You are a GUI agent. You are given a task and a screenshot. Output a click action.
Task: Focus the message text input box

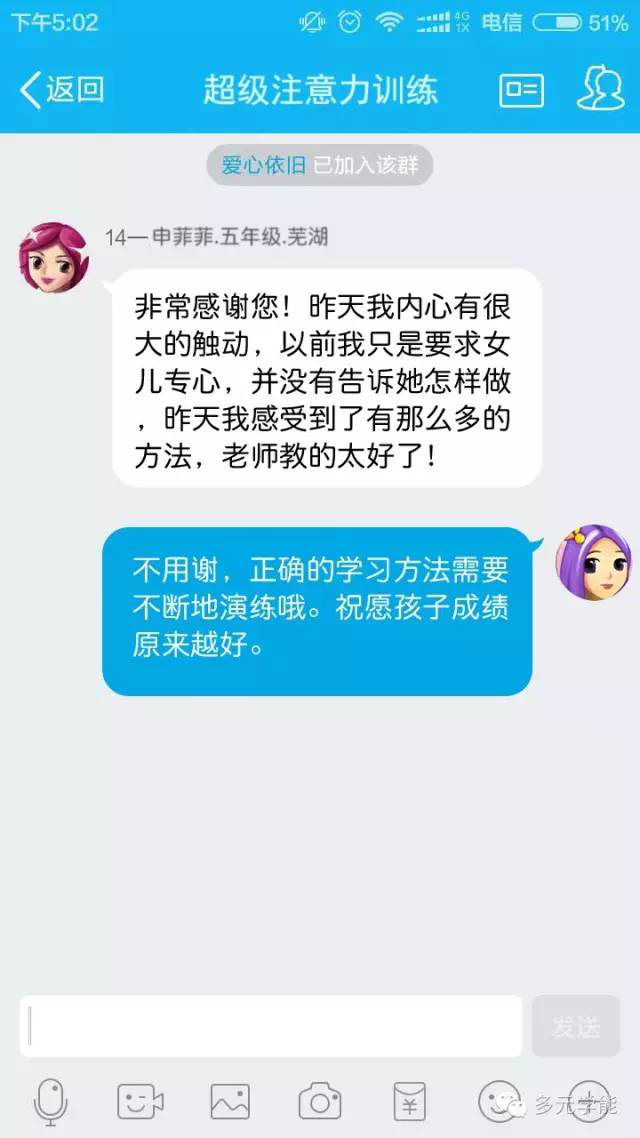point(271,1026)
